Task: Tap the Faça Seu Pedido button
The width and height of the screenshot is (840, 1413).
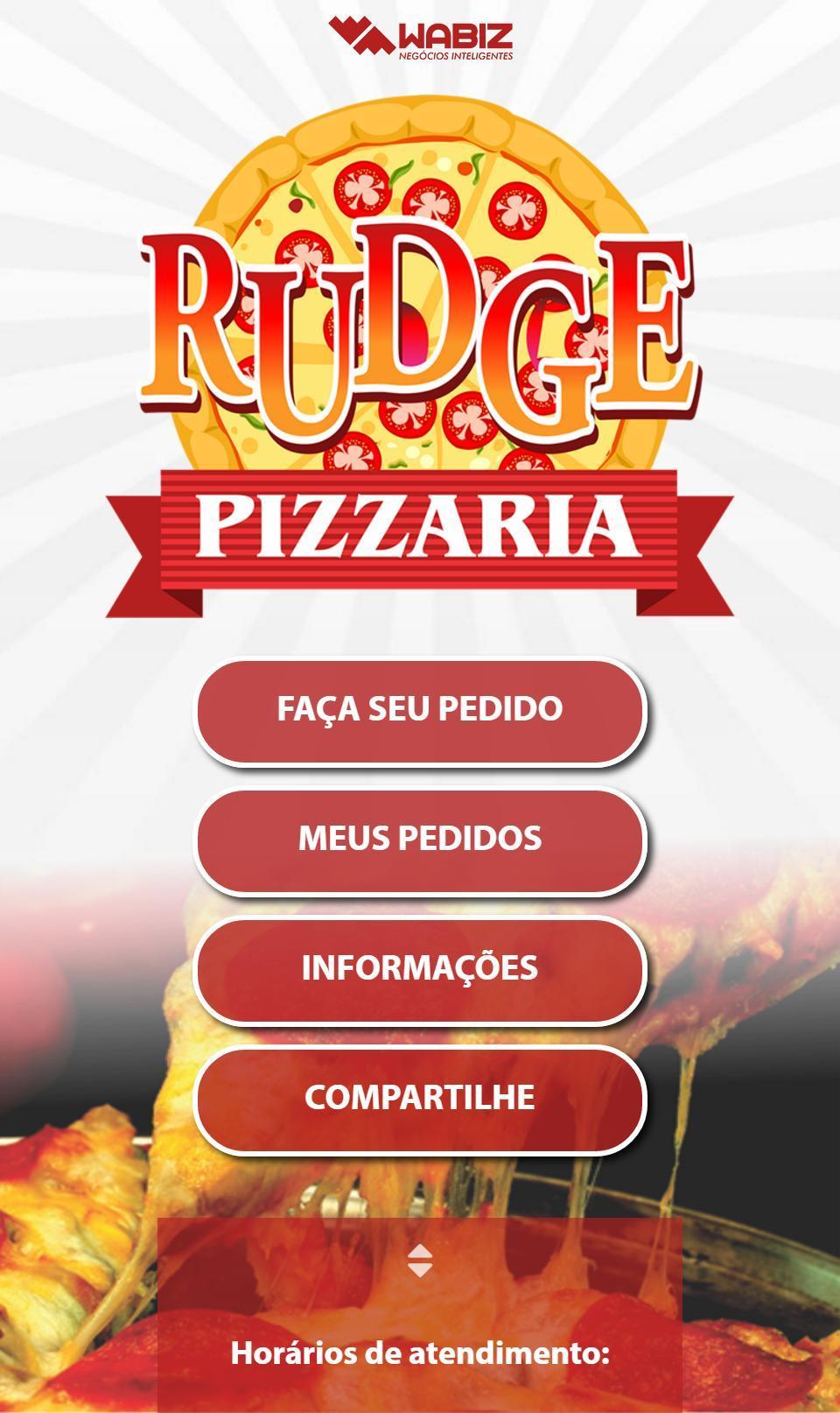Action: [x=420, y=710]
